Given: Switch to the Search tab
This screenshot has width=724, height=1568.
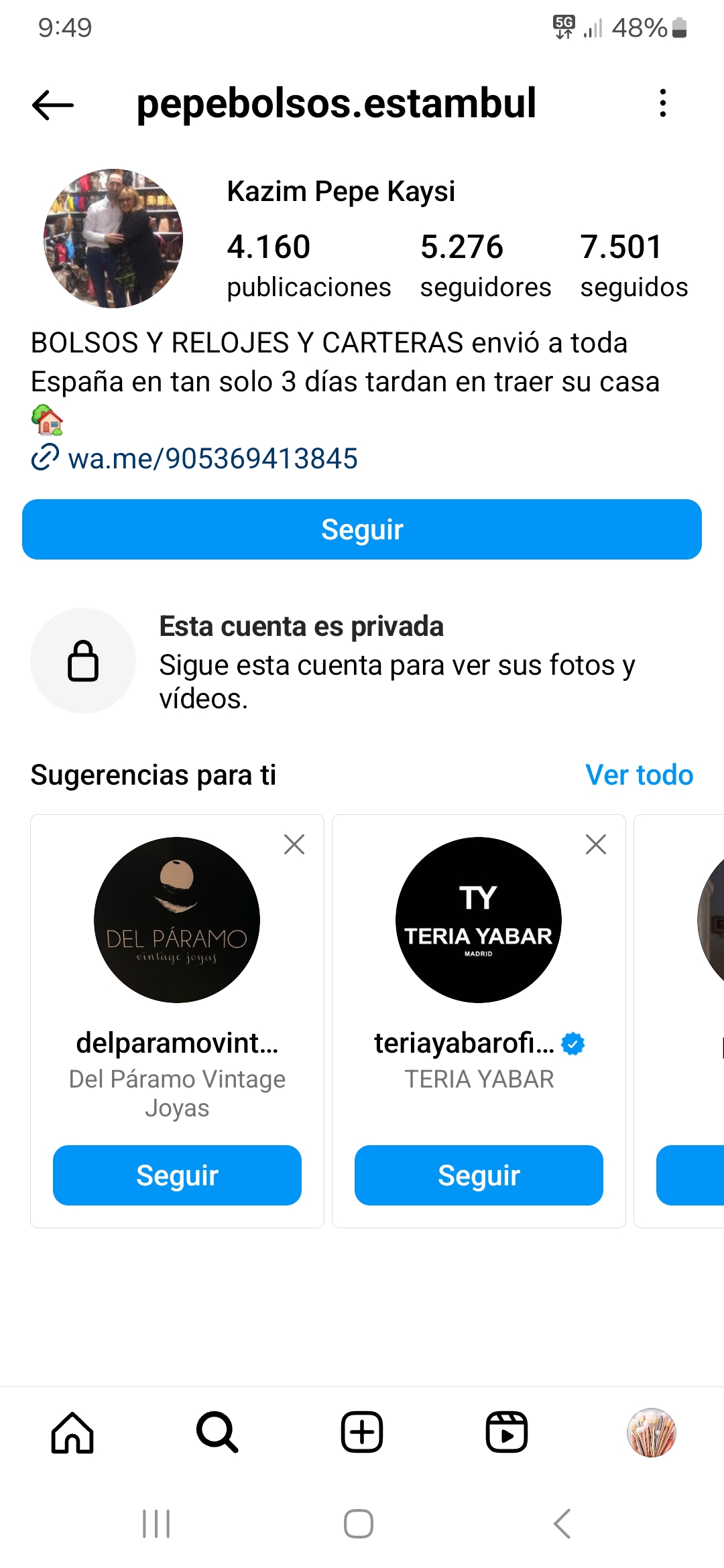Looking at the screenshot, I should [x=217, y=1433].
